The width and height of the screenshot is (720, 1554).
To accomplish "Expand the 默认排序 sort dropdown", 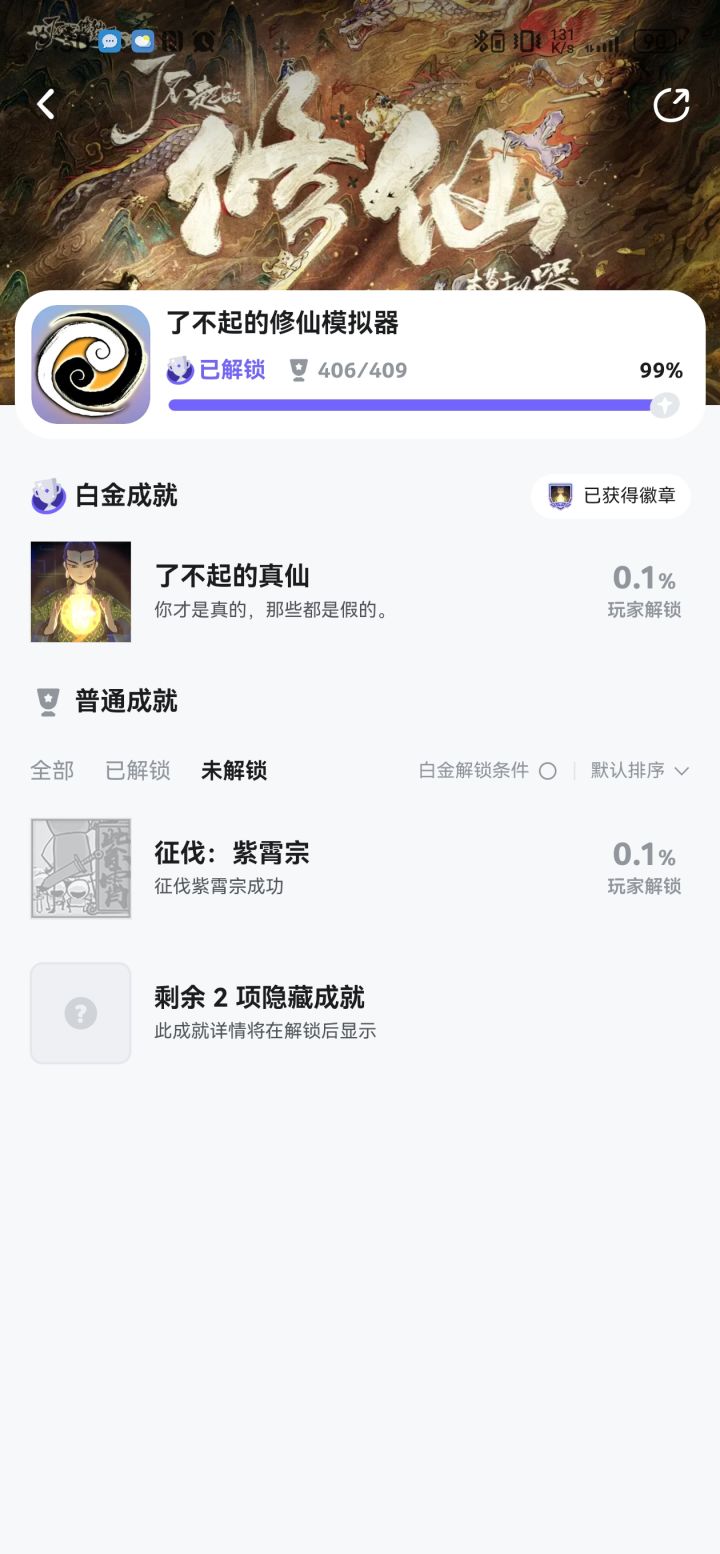I will (x=640, y=771).
